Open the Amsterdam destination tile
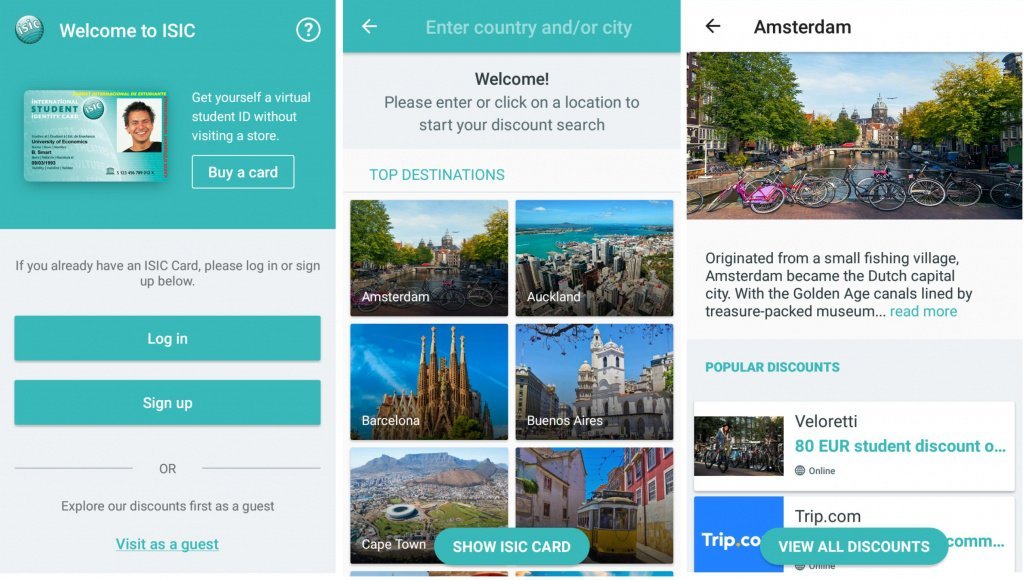Viewport: 1024px width, 580px height. 429,257
